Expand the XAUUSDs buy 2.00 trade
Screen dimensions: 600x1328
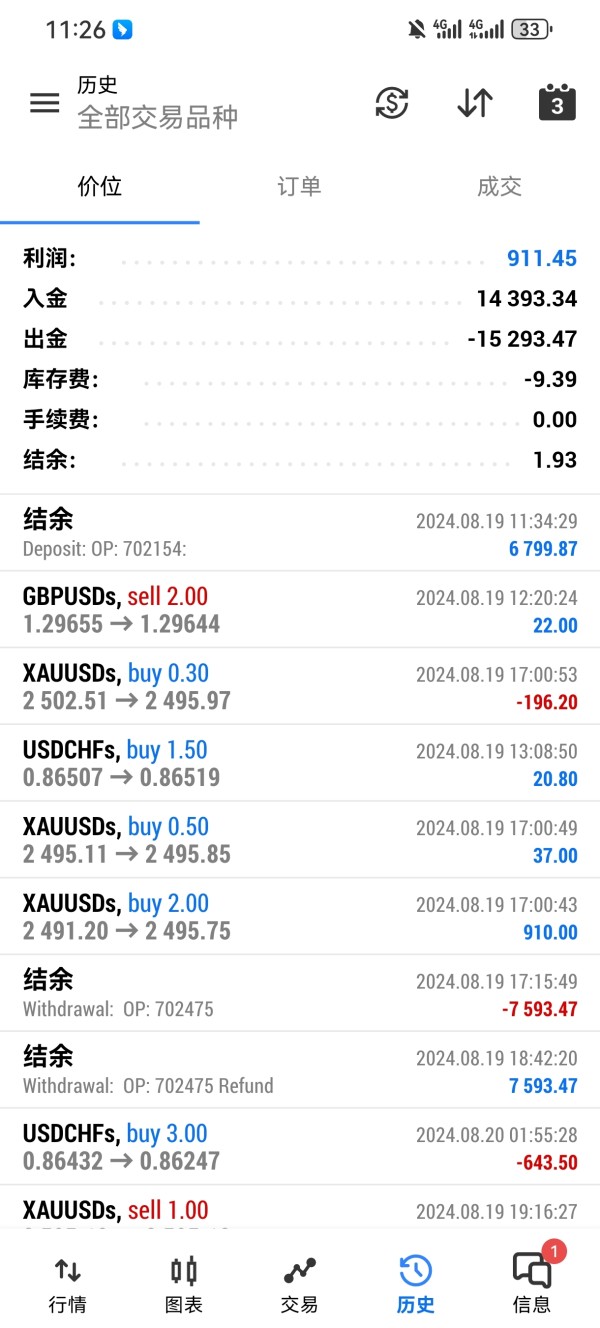pos(300,917)
